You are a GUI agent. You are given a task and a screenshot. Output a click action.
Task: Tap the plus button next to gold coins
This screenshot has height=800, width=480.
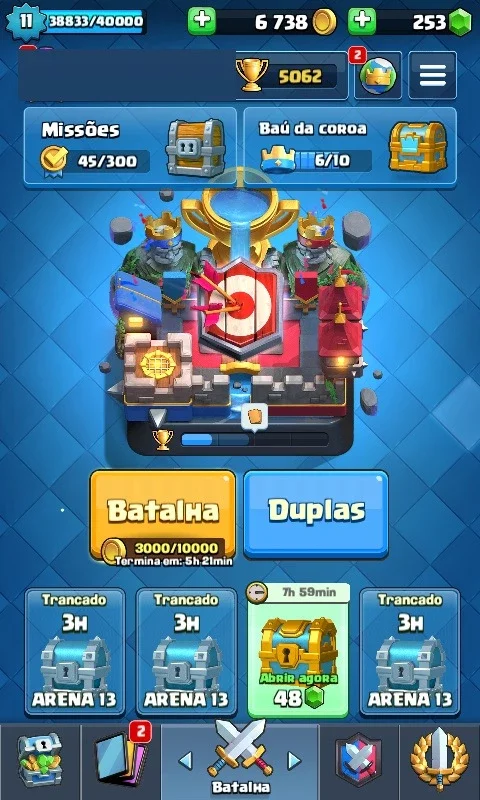[201, 21]
